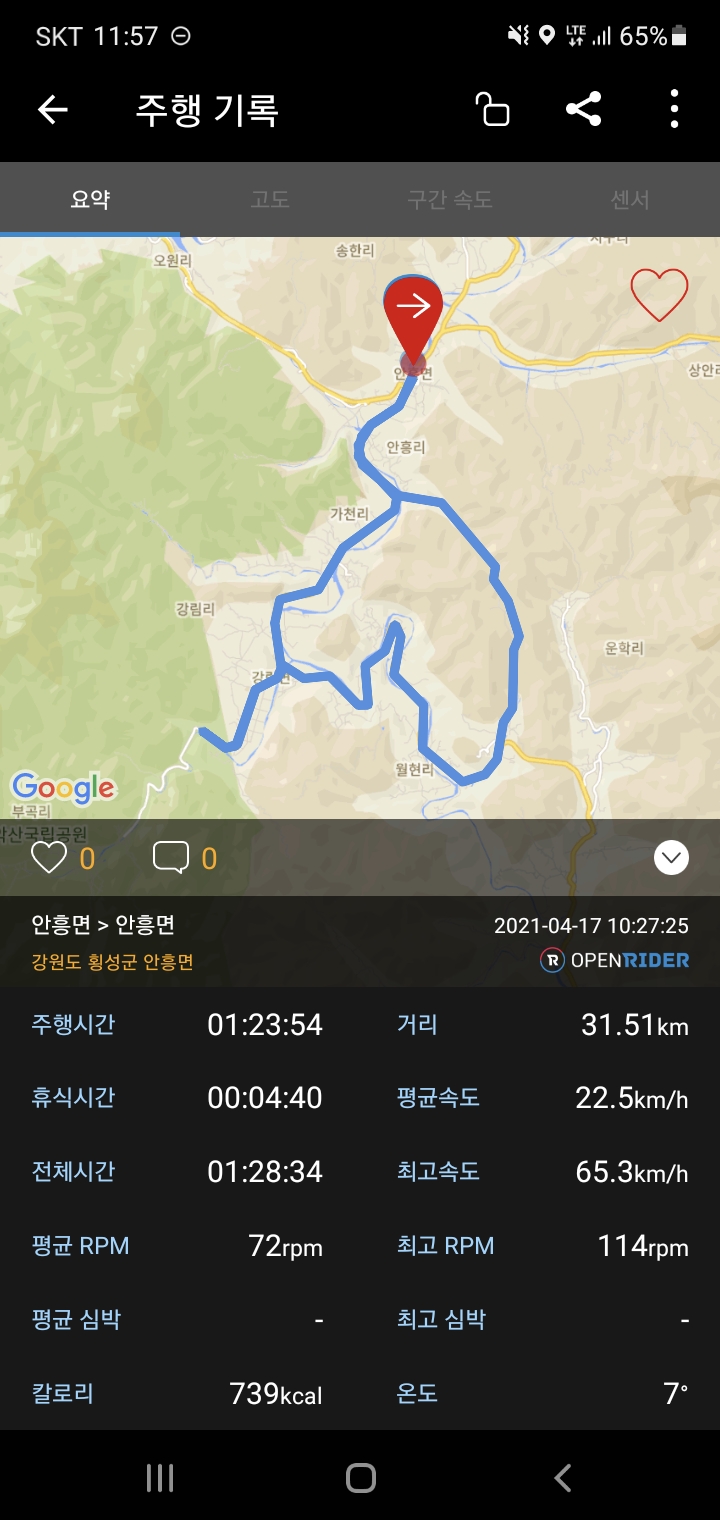Viewport: 720px width, 1520px height.
Task: Switch to the 고도 tab
Action: point(270,199)
